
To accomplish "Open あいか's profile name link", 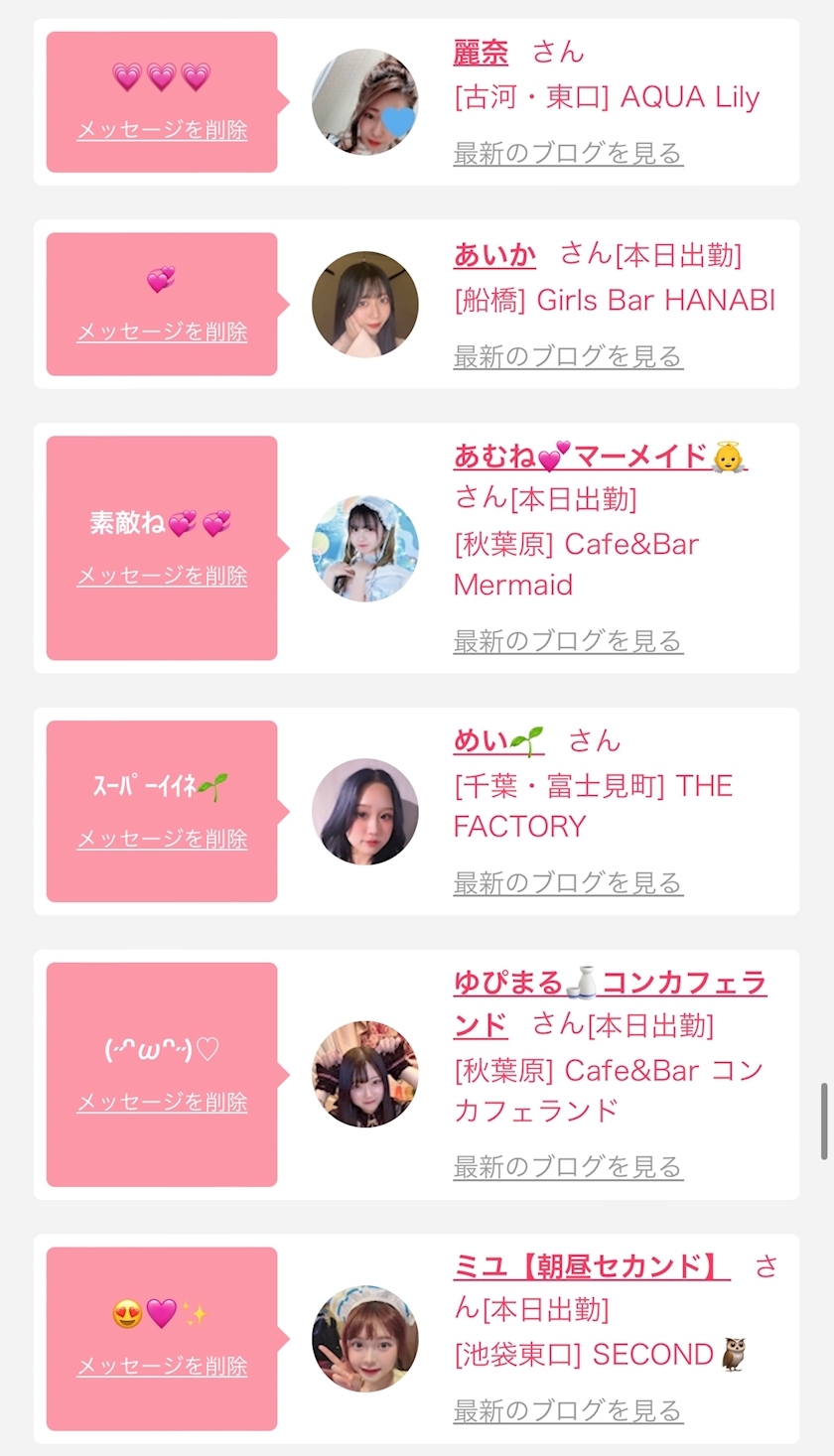I will coord(494,255).
